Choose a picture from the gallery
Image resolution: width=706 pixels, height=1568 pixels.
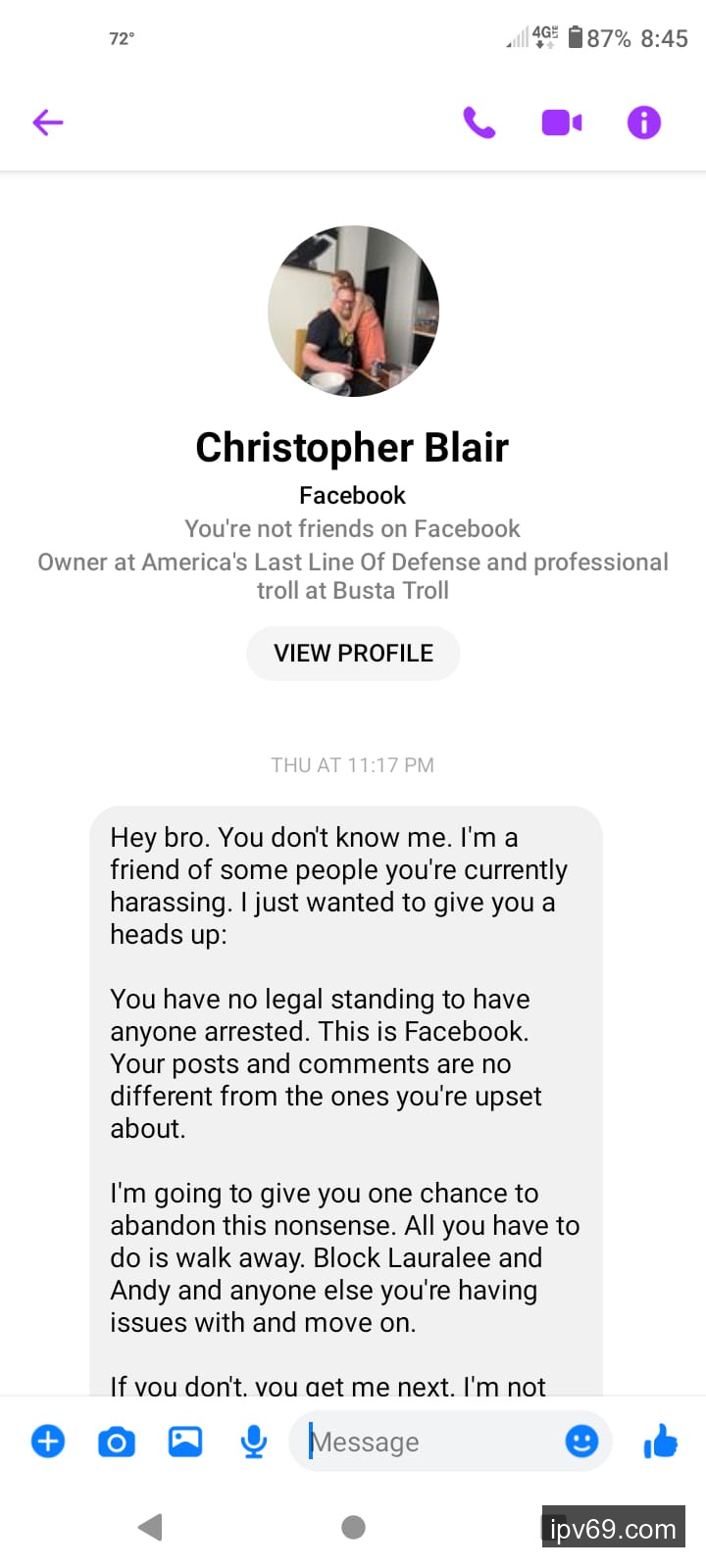point(185,1442)
